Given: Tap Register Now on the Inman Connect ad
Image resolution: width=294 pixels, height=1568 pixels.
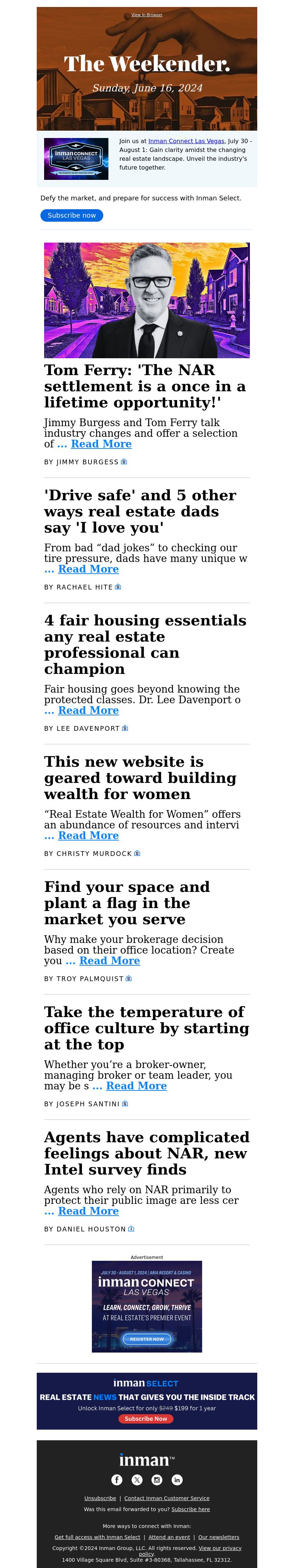Looking at the screenshot, I should pos(146,1339).
